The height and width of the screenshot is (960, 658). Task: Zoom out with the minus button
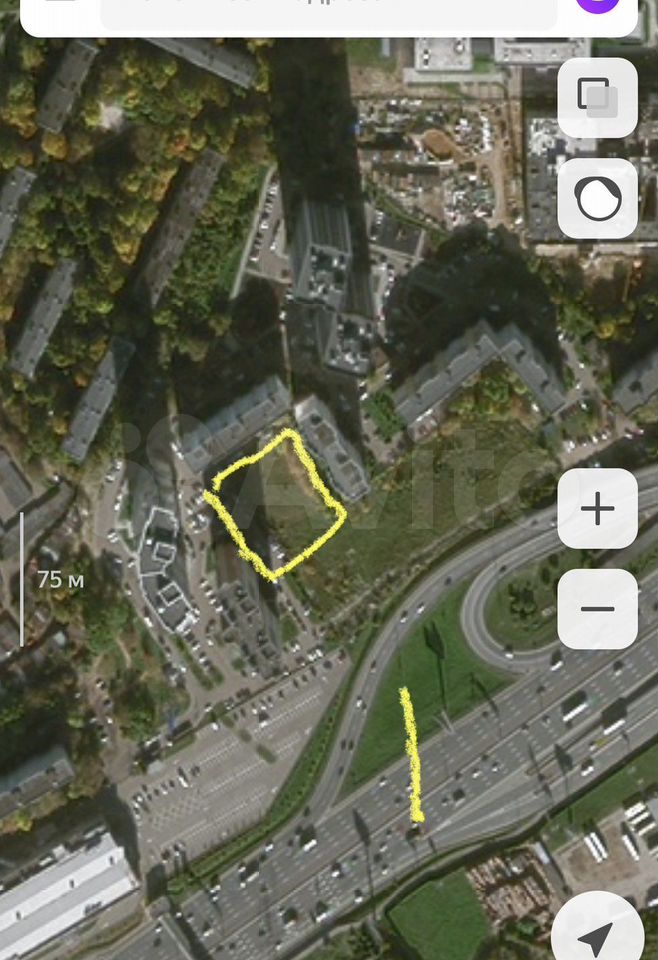[597, 609]
